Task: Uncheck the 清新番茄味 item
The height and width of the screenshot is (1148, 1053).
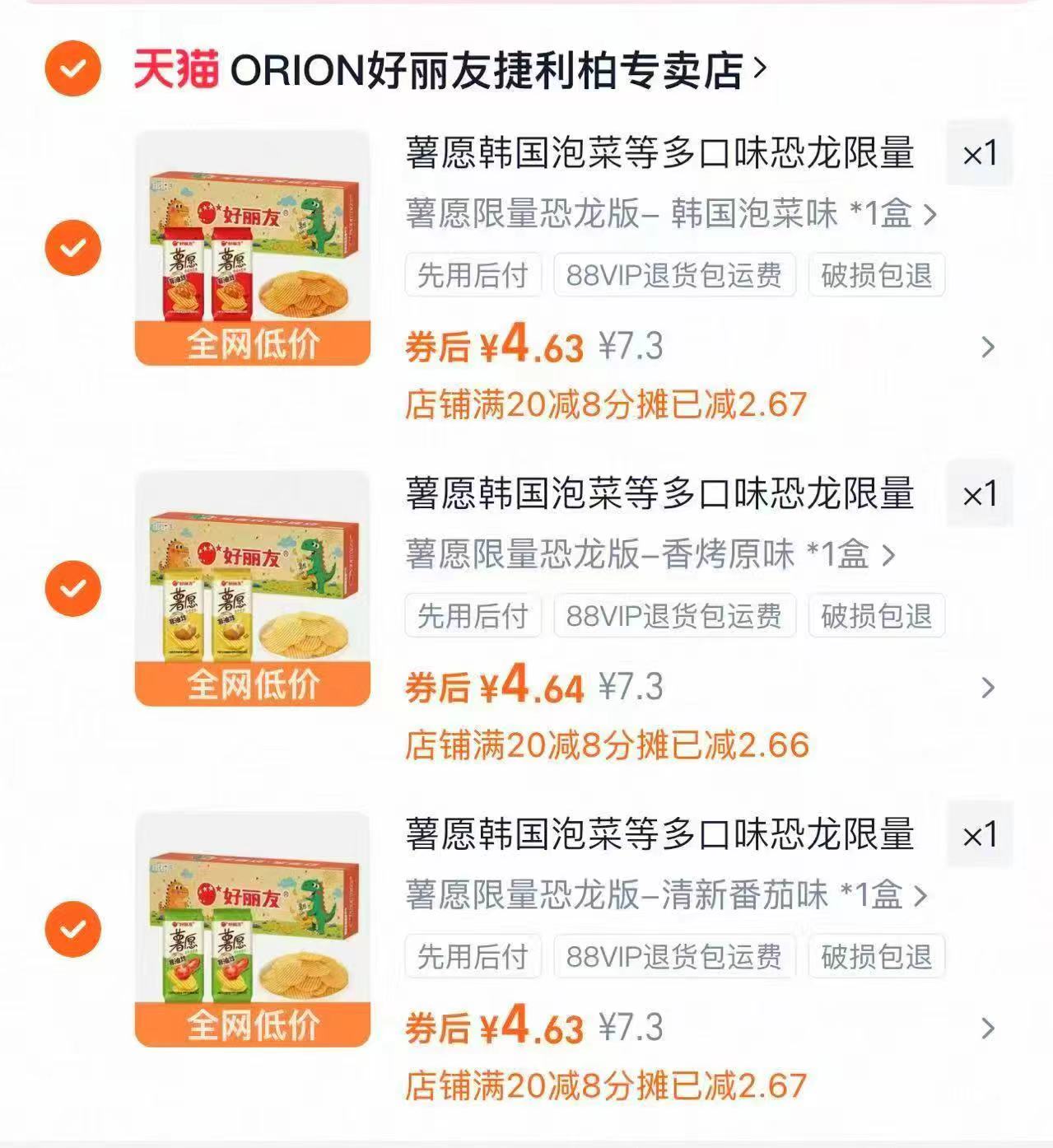Action: click(72, 926)
